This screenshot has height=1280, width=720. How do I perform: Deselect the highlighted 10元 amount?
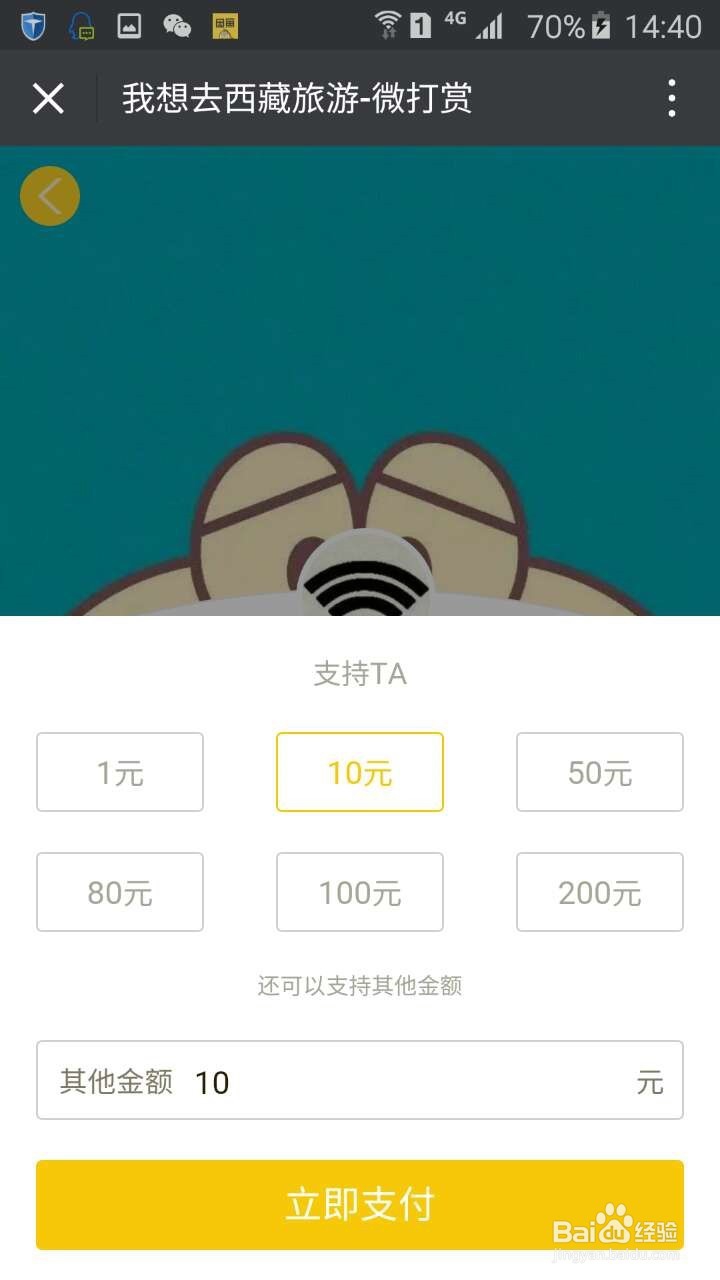pyautogui.click(x=359, y=771)
